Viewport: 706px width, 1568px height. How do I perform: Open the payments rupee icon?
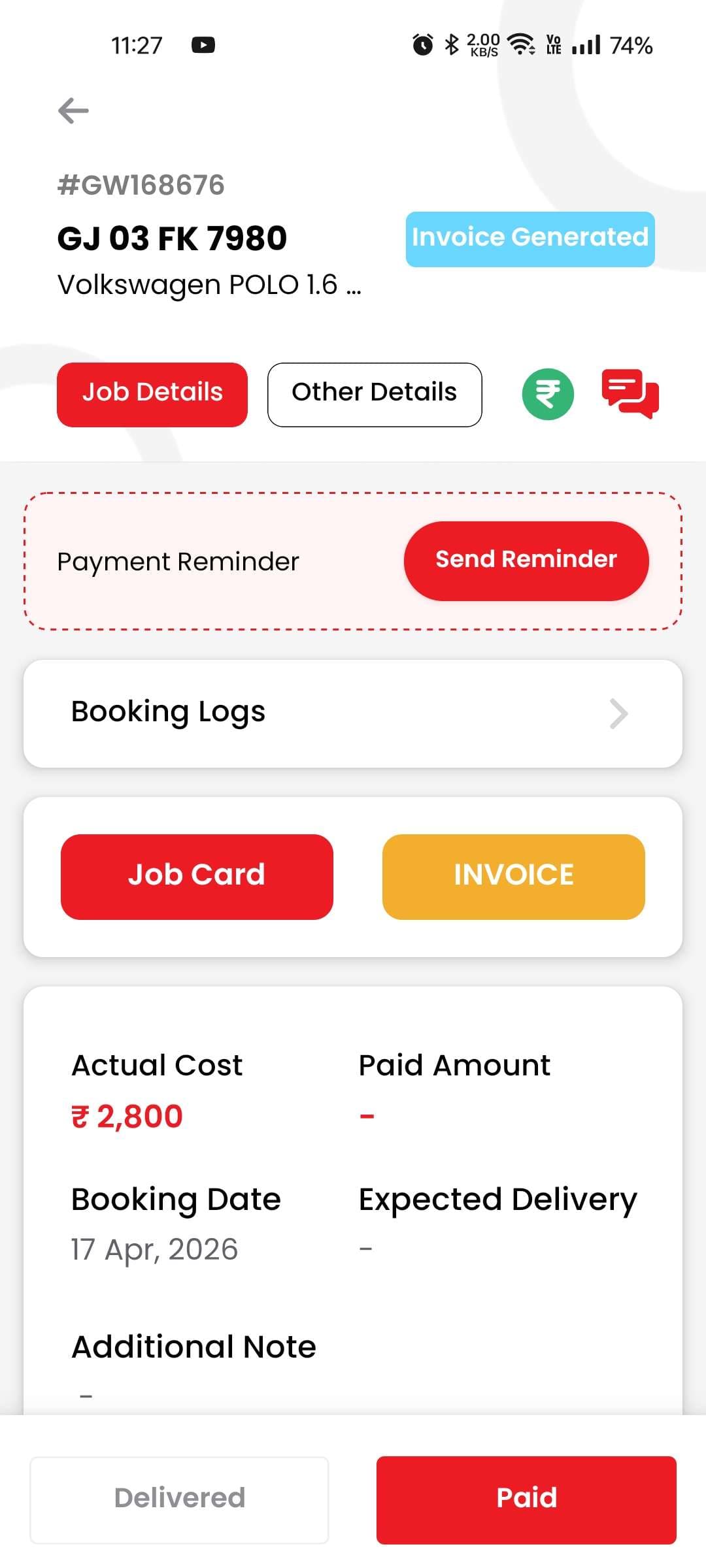coord(548,393)
